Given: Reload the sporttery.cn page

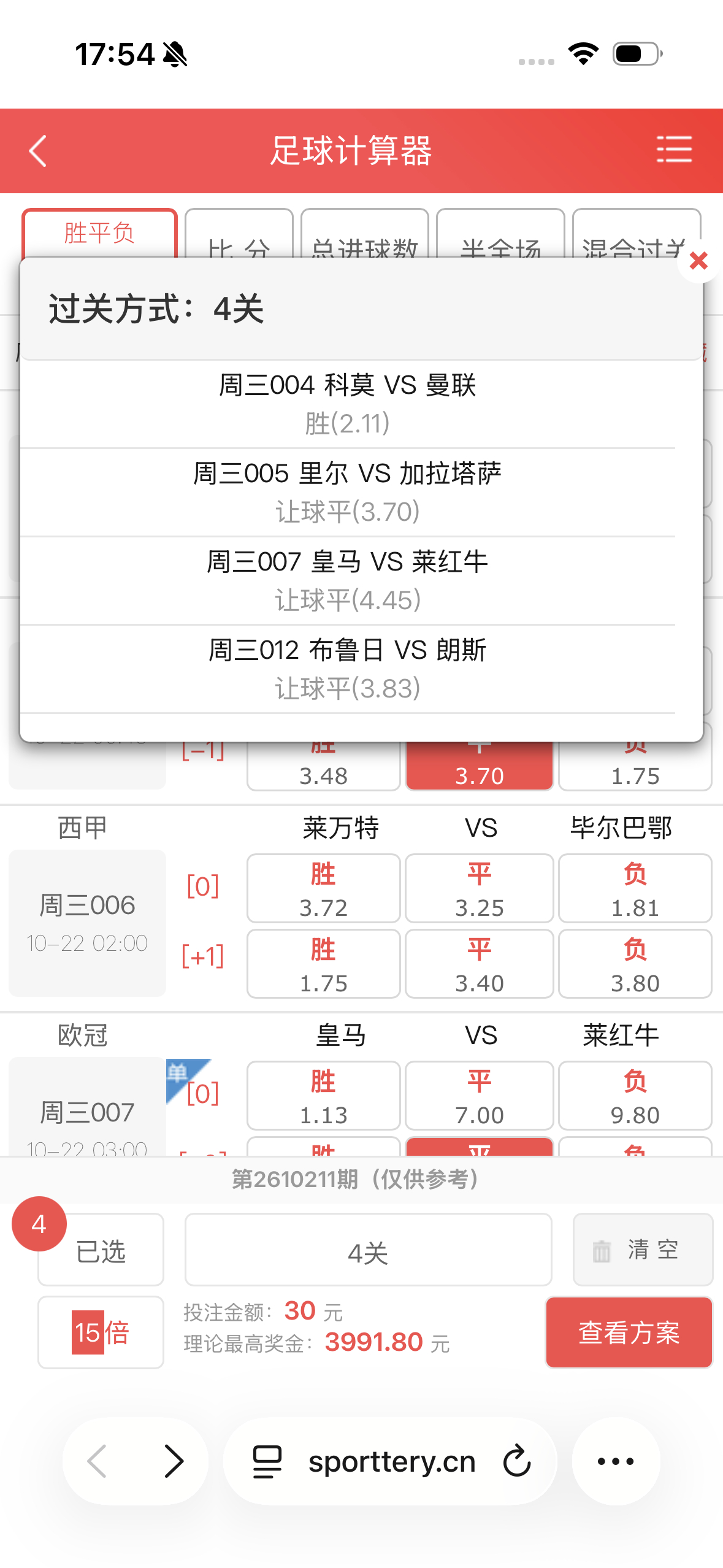Looking at the screenshot, I should (517, 1461).
